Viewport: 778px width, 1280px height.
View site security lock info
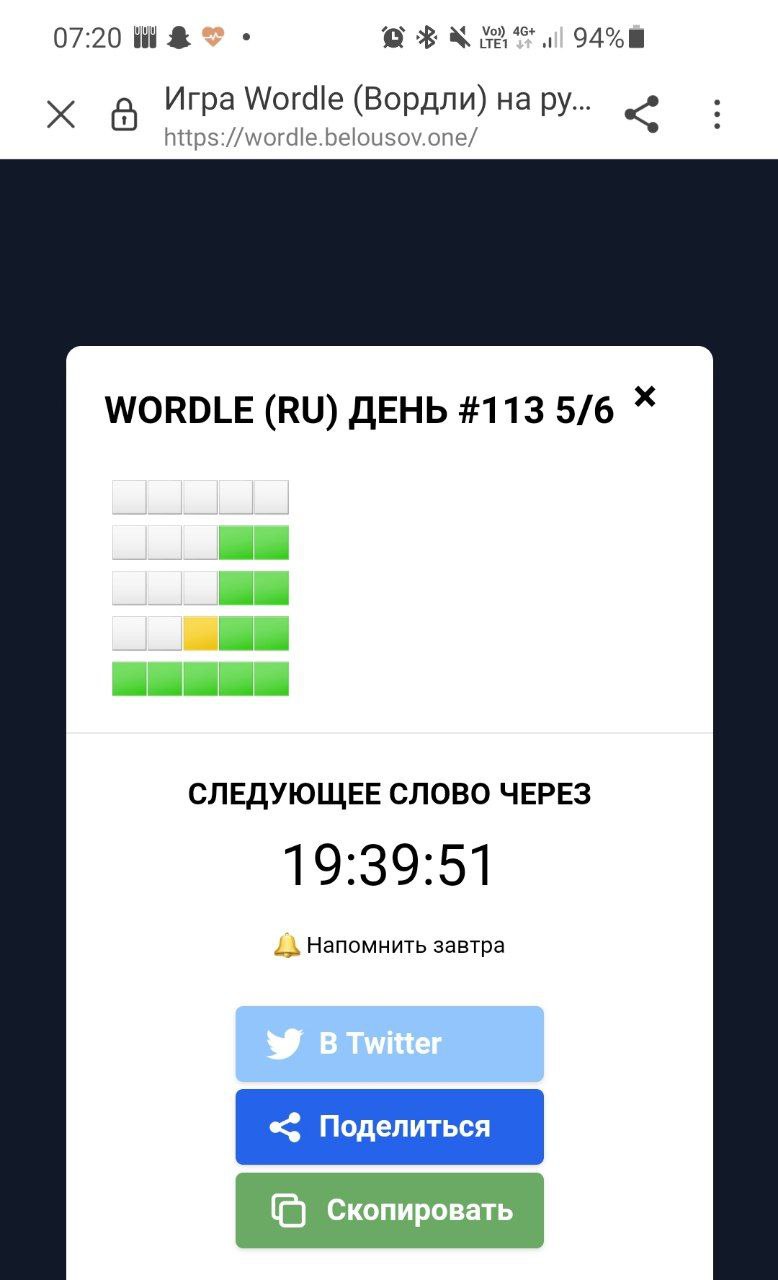coord(124,115)
